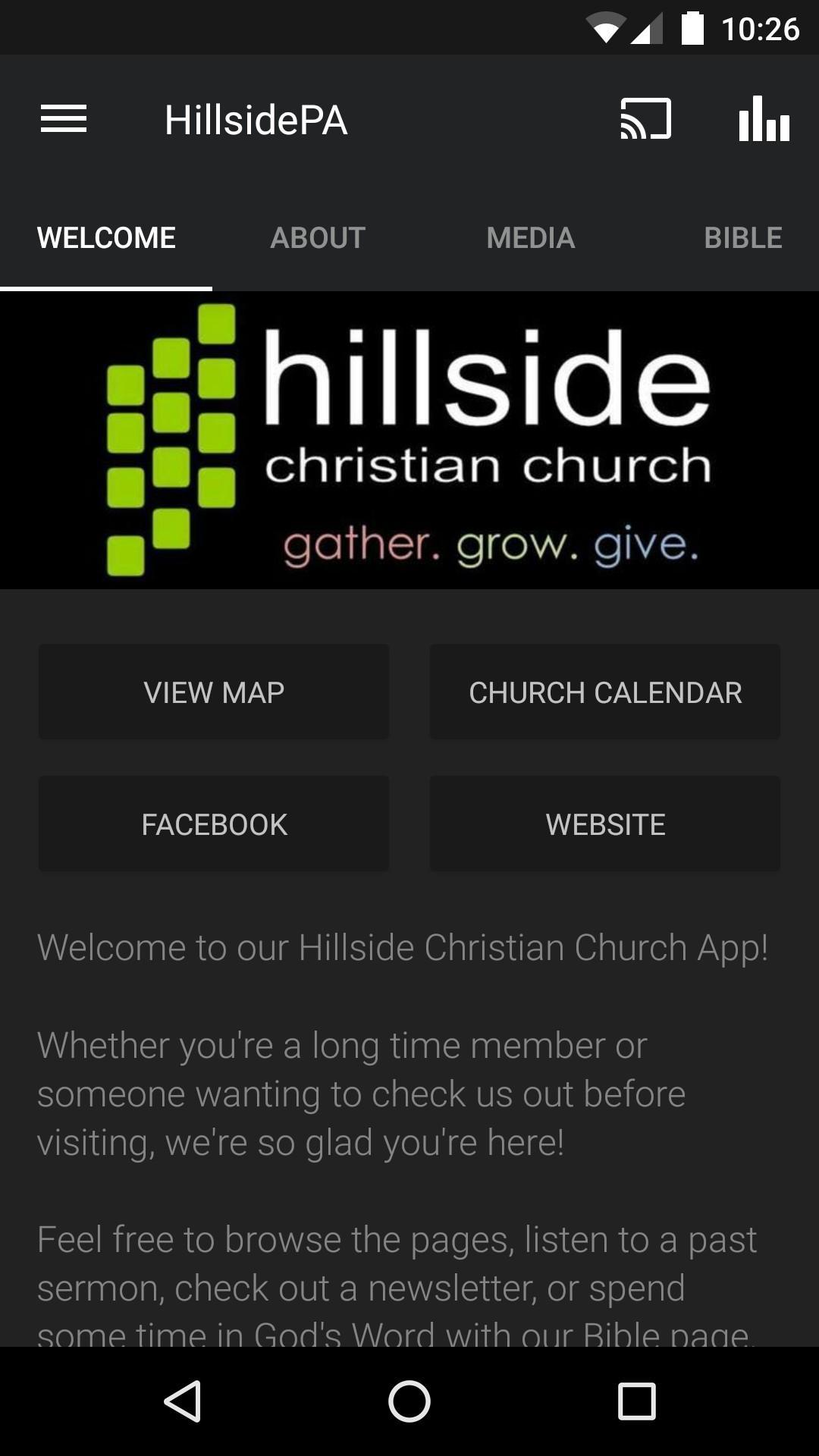Tap the Chromecast cast icon
The height and width of the screenshot is (1456, 819).
645,119
